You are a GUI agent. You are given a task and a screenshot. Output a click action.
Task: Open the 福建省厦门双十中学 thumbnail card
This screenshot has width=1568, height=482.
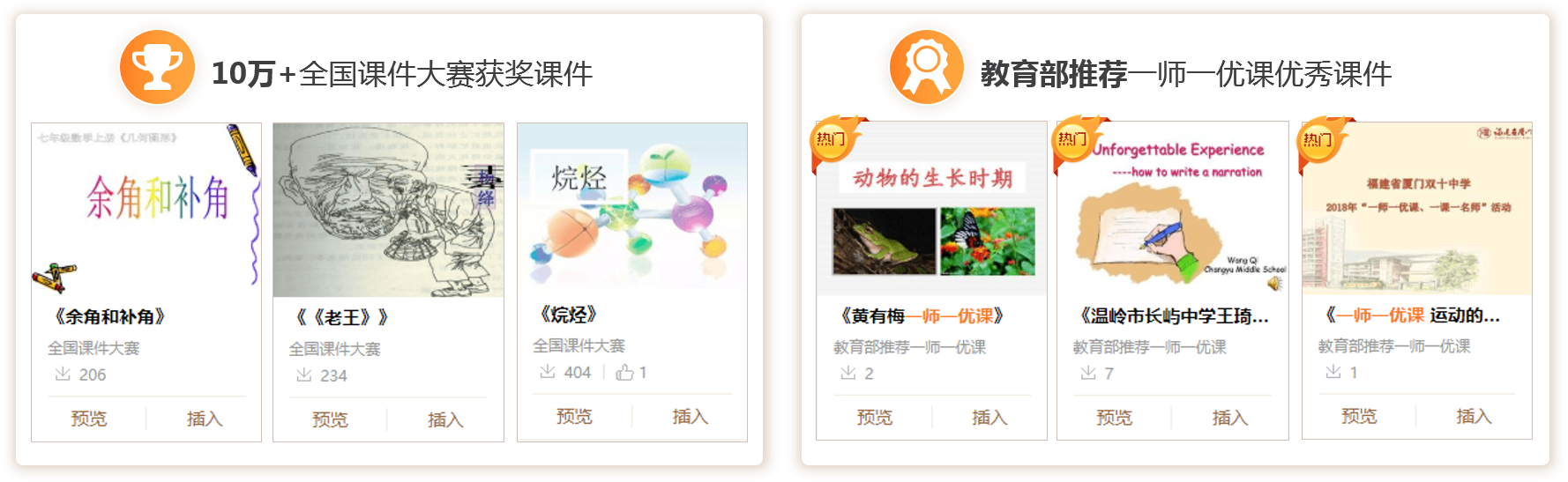(x=1416, y=210)
